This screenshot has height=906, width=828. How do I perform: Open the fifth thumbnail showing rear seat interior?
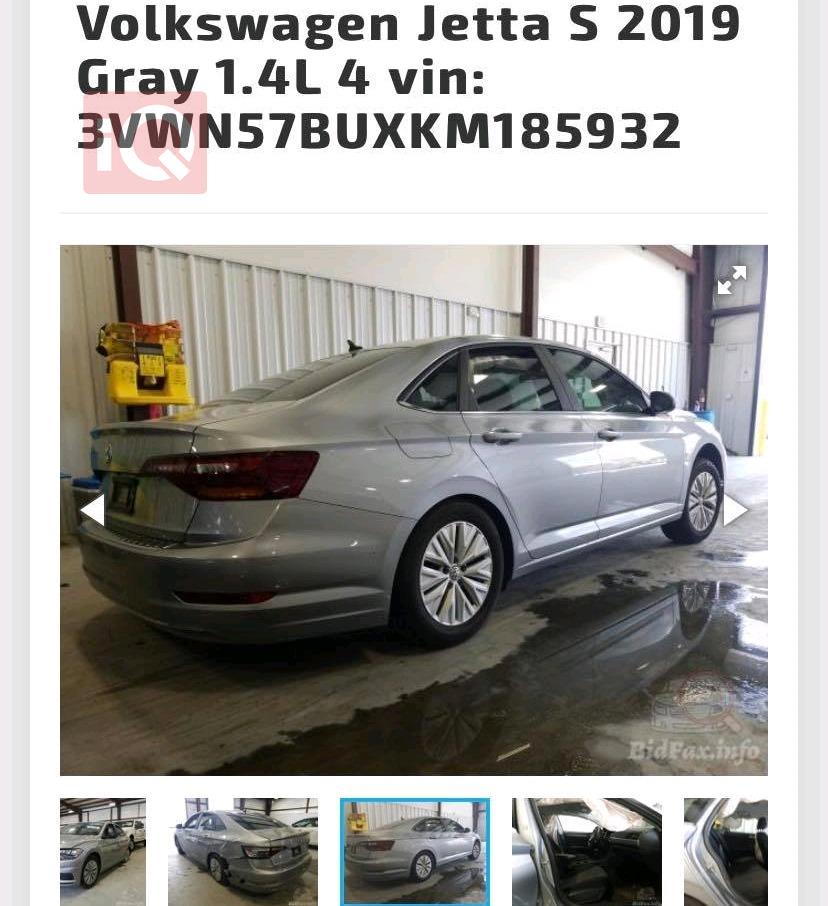tap(726, 851)
